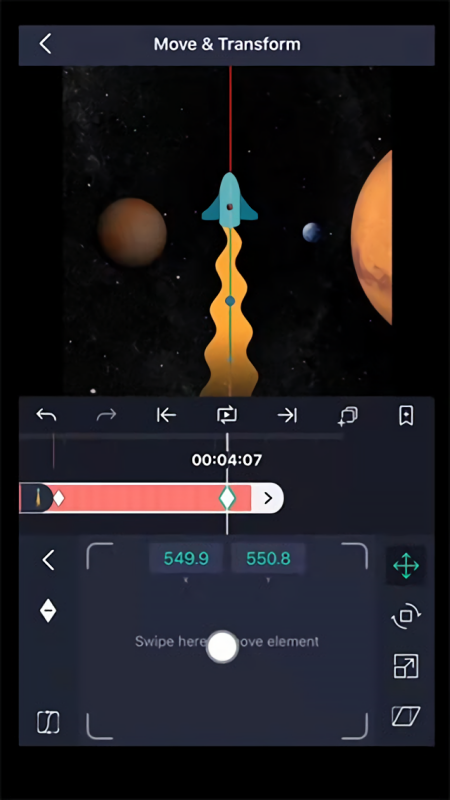Edit the X position value 549.9
This screenshot has height=800, width=450.
click(x=186, y=559)
